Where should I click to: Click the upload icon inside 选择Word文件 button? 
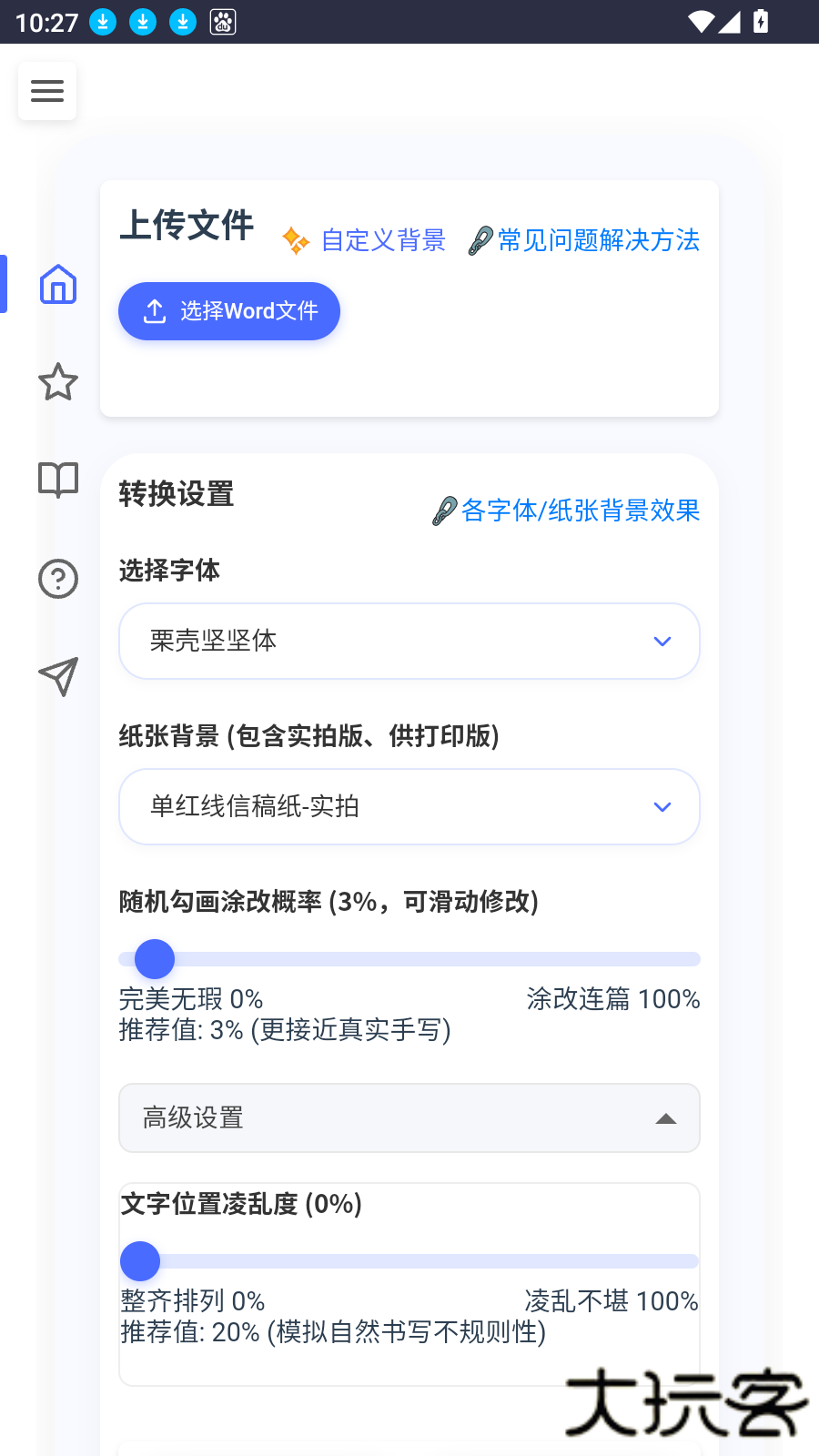pyautogui.click(x=154, y=311)
